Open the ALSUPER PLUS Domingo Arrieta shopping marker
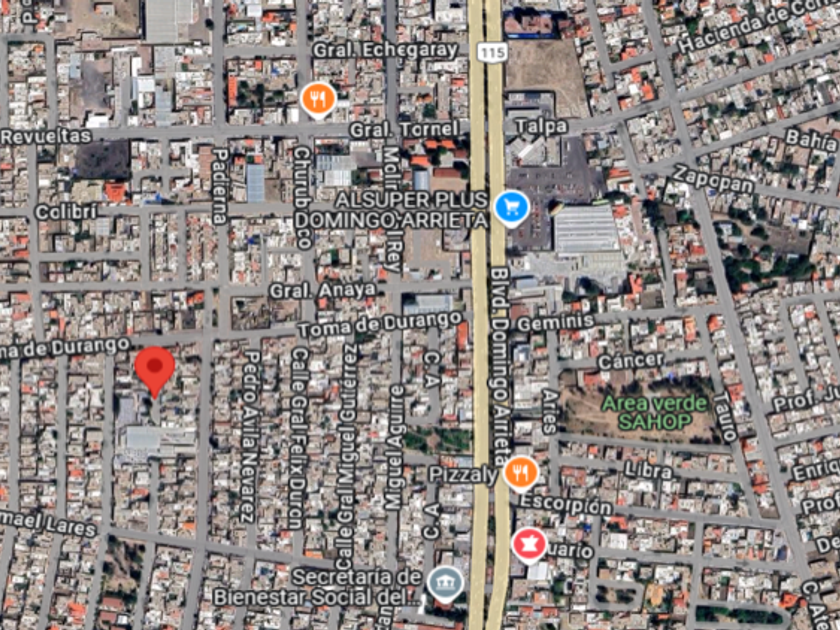The width and height of the screenshot is (840, 630). pyautogui.click(x=512, y=209)
